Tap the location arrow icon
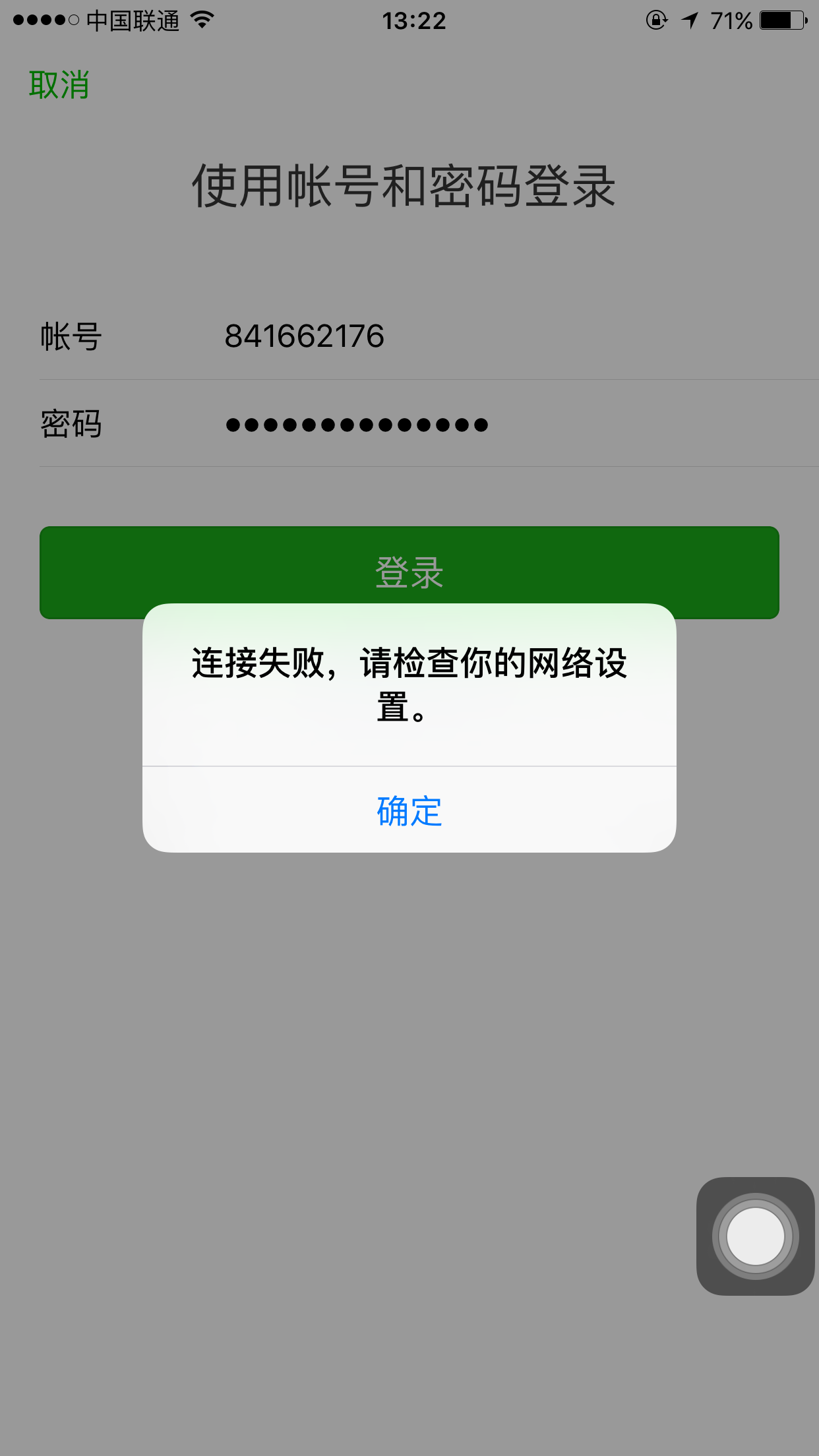Viewport: 819px width, 1456px height. point(688,21)
